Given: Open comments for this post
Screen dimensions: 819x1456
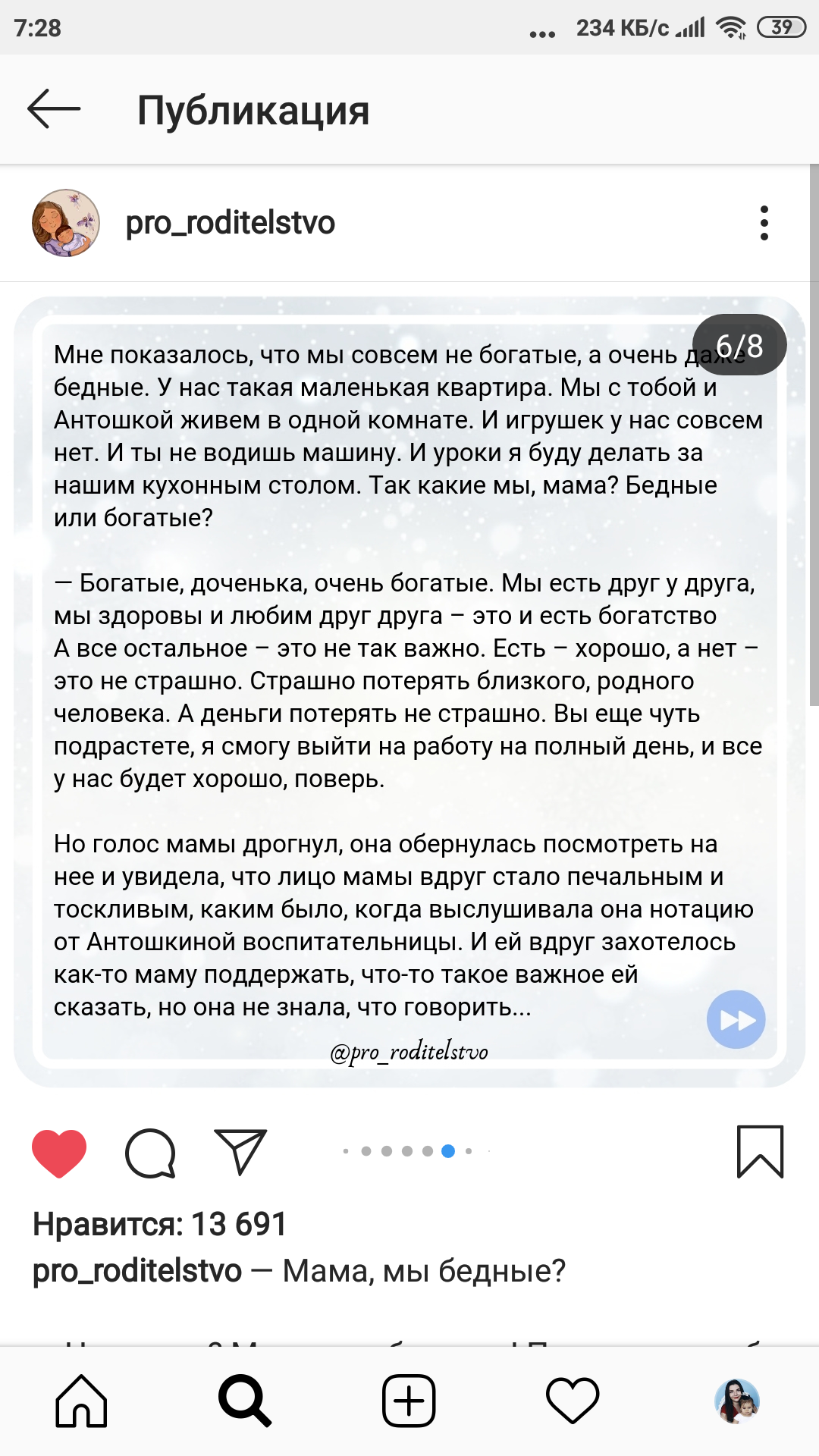Looking at the screenshot, I should click(x=150, y=1153).
